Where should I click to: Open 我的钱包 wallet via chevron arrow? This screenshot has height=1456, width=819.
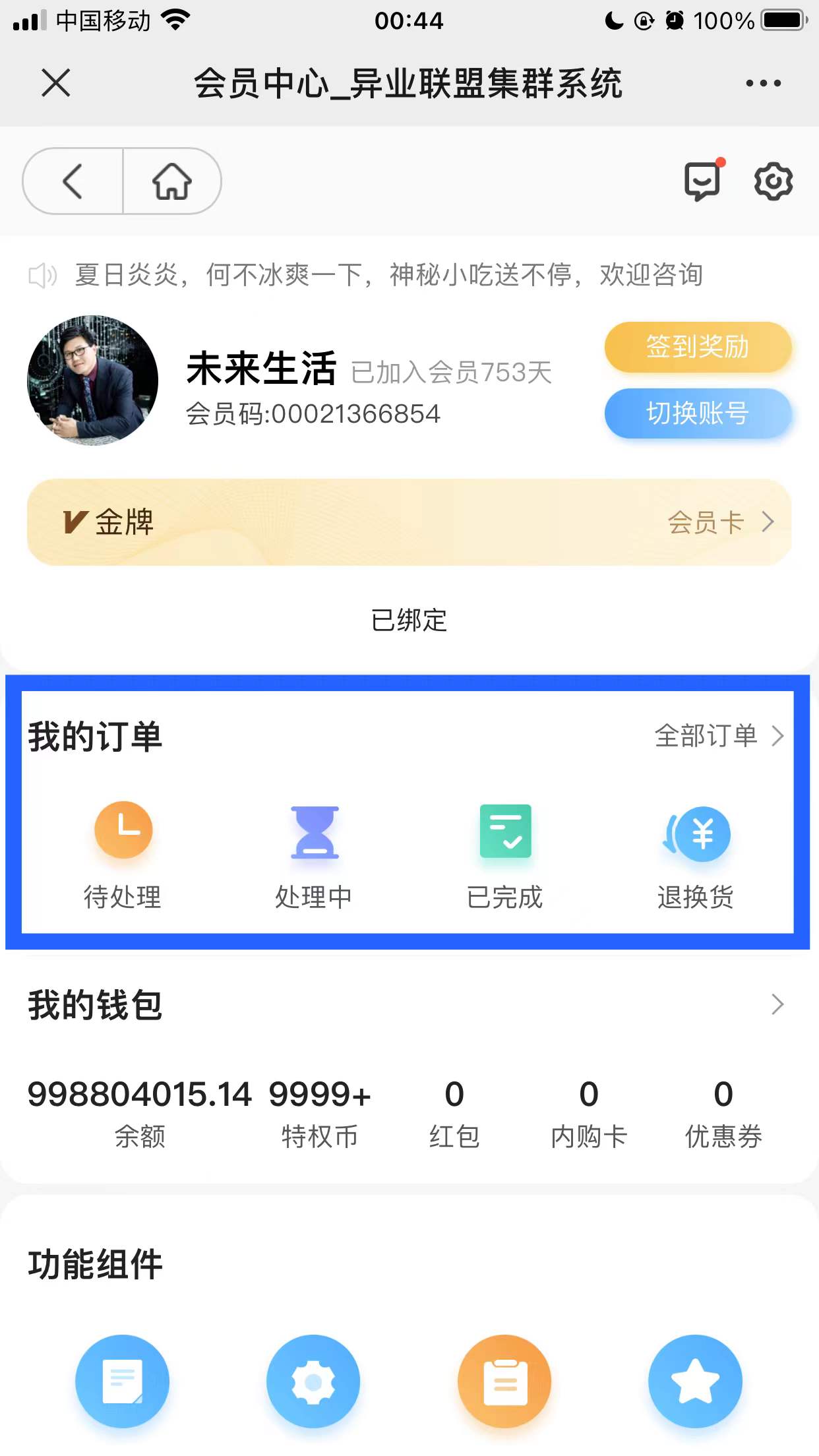tap(778, 1004)
